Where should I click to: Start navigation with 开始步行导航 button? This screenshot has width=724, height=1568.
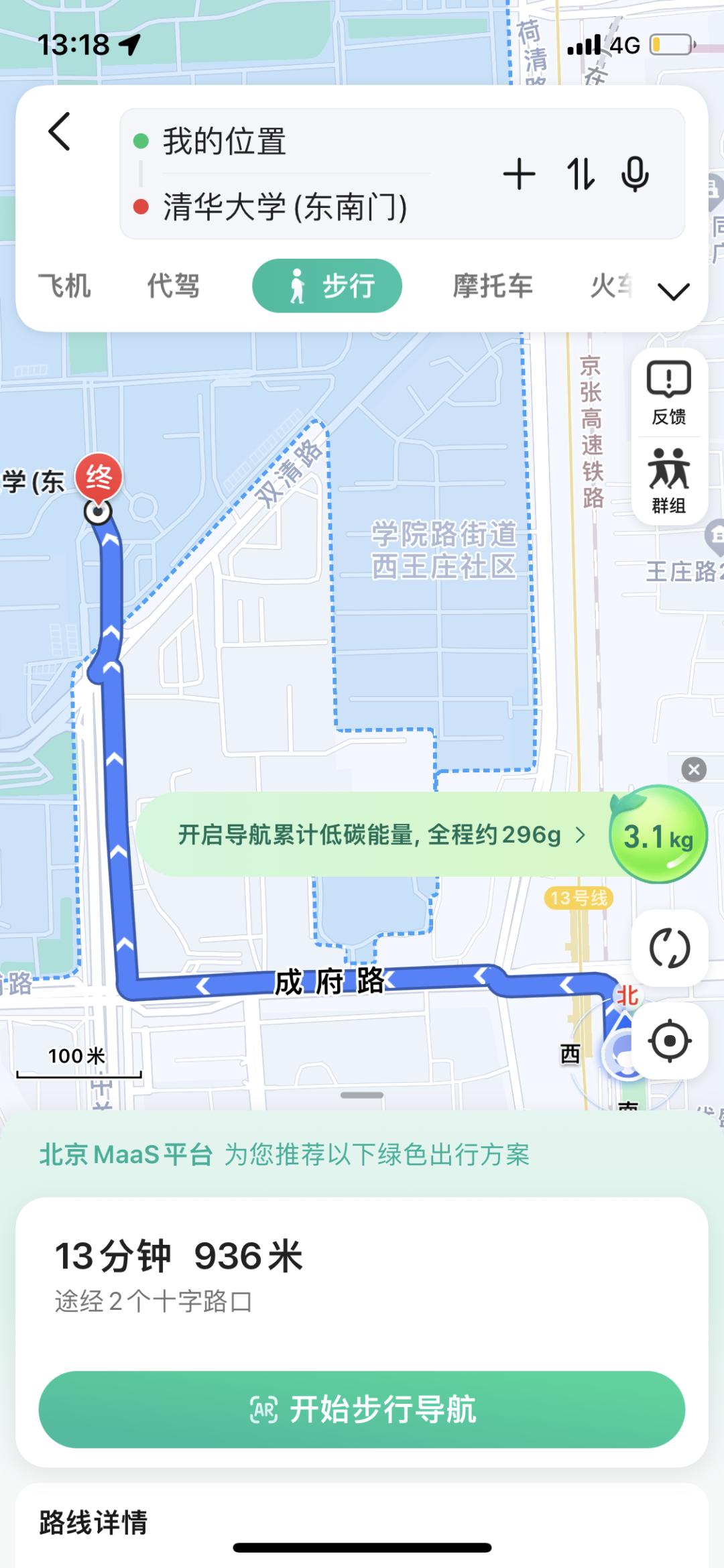click(362, 1408)
